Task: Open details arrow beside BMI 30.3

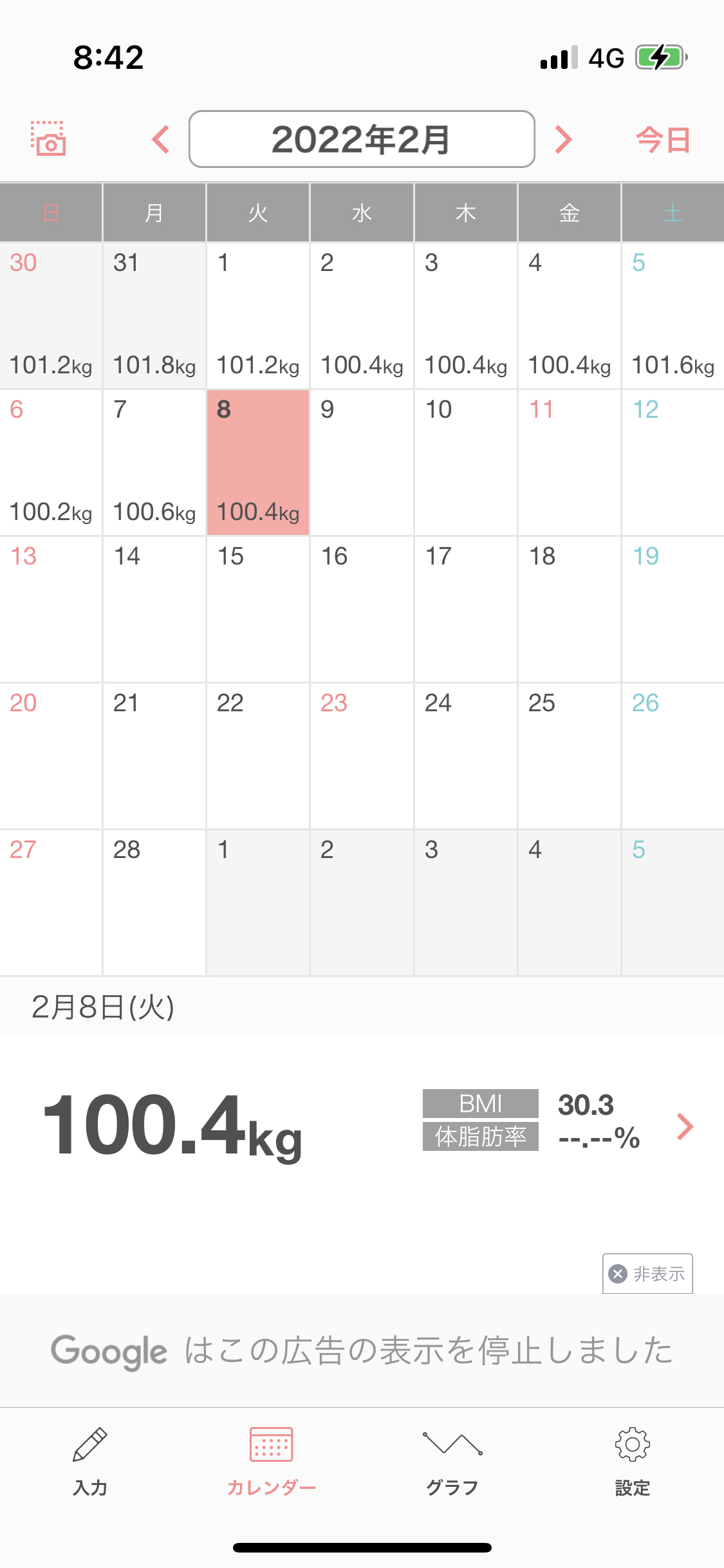Action: (x=685, y=1126)
